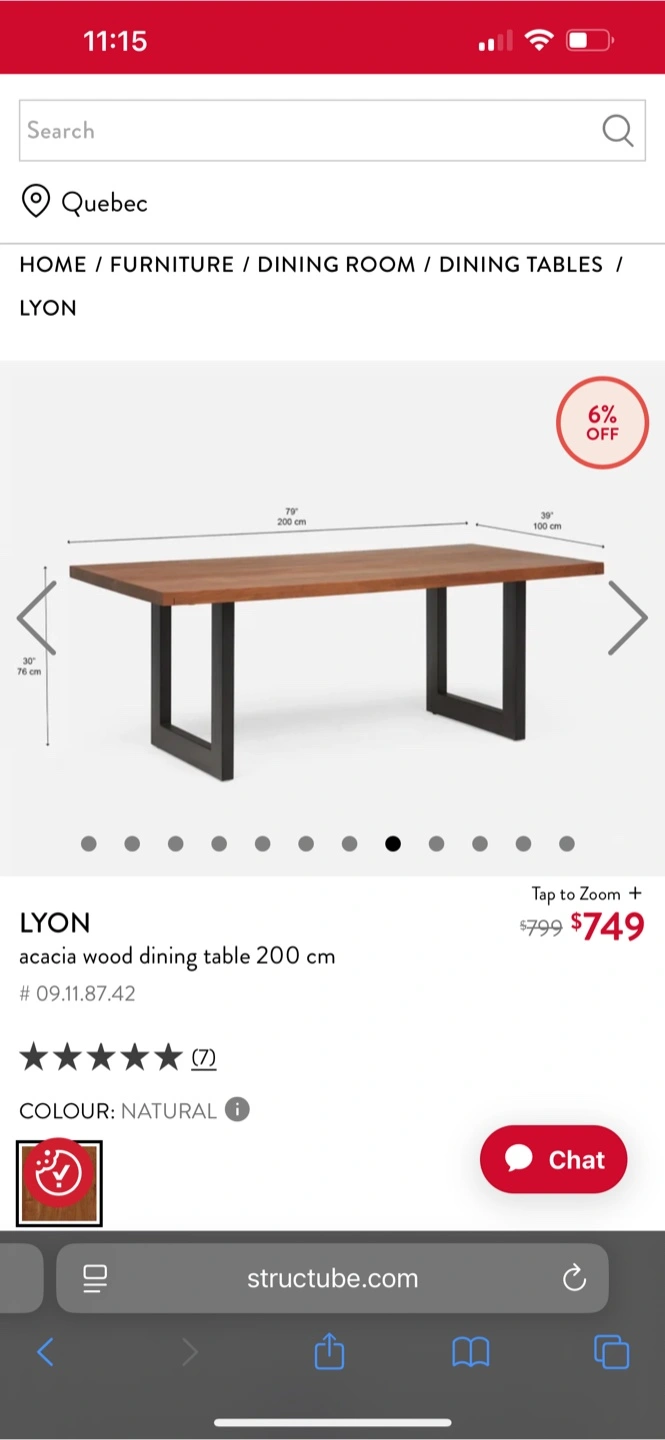Viewport: 665px width, 1440px height.
Task: Open the FURNITURE breadcrumb
Action: point(172,265)
